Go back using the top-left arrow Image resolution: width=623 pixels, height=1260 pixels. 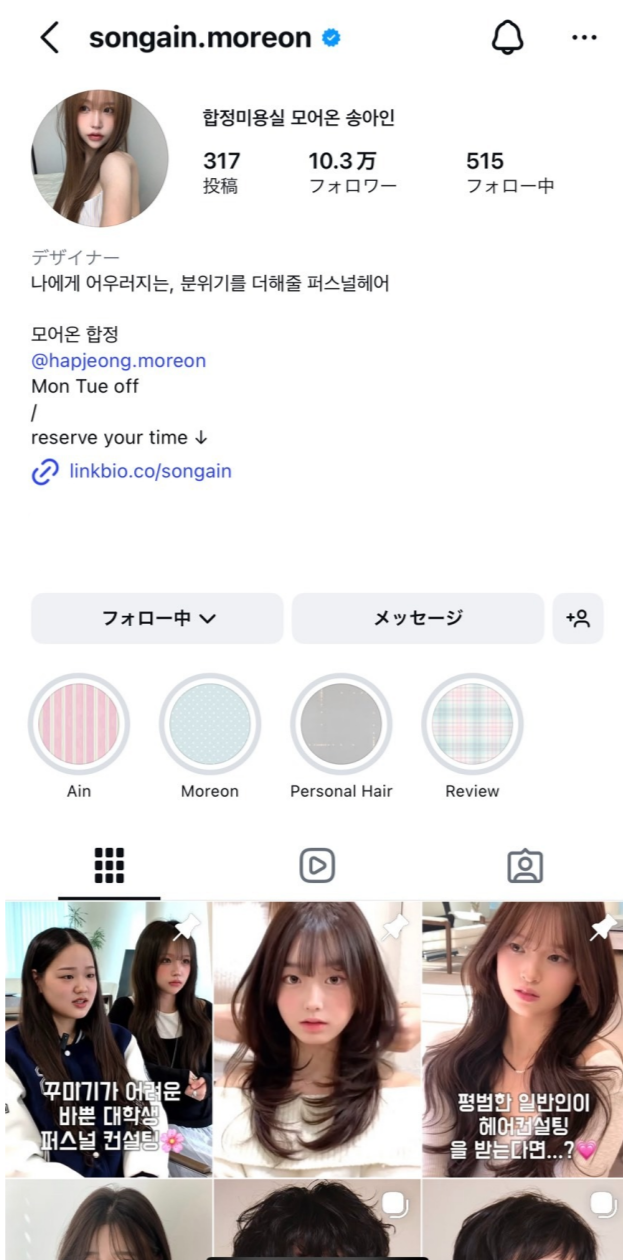tap(49, 38)
